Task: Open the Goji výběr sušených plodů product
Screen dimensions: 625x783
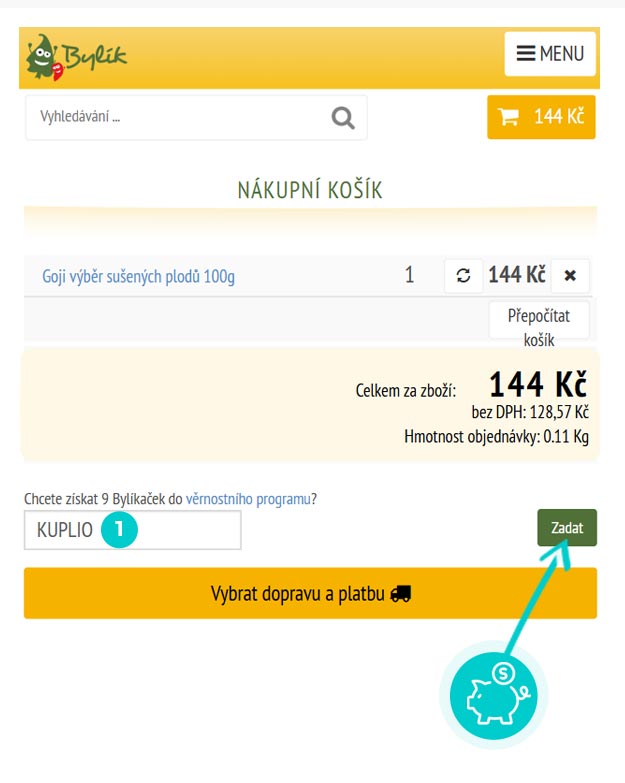Action: [x=138, y=276]
